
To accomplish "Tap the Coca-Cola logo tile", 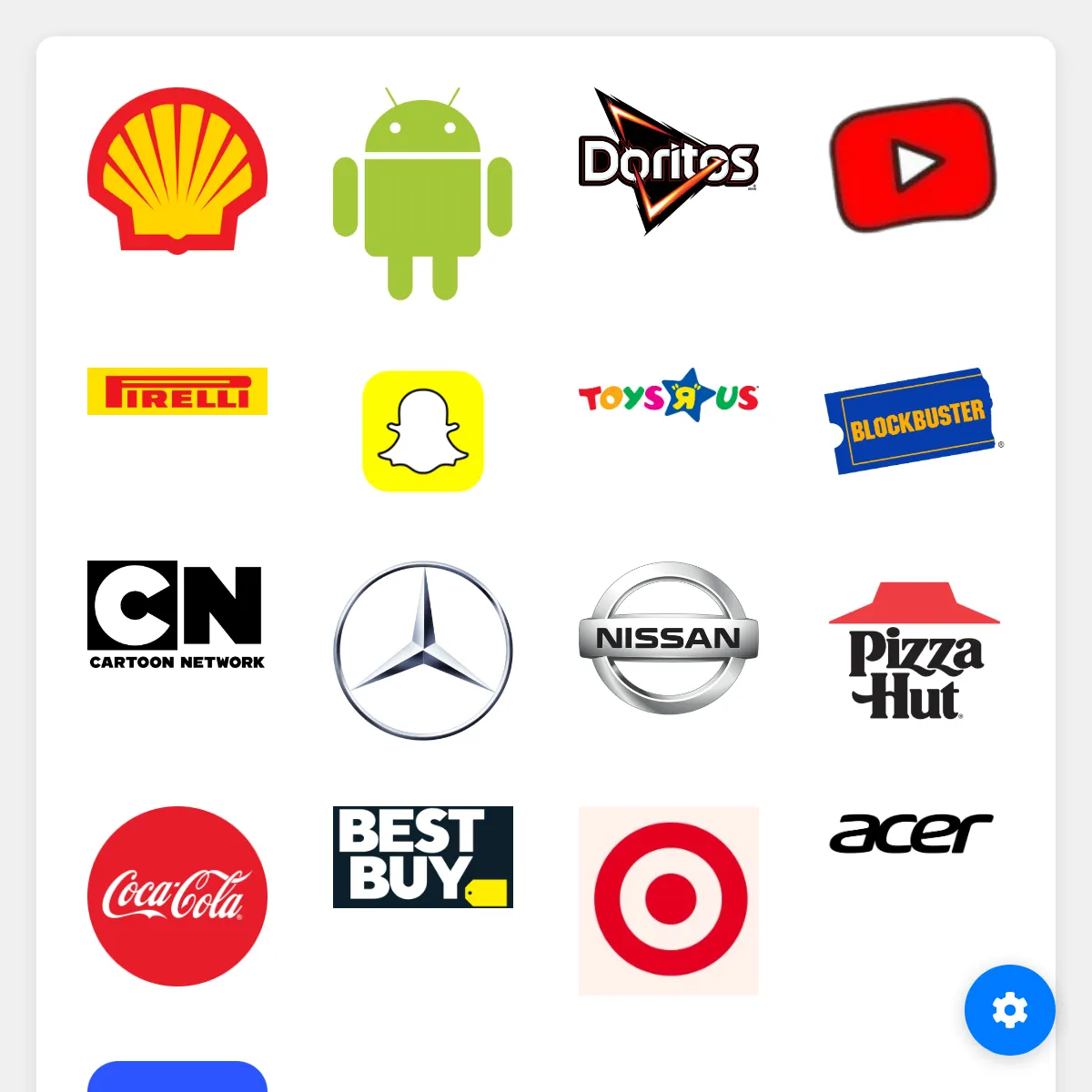I will pyautogui.click(x=177, y=895).
